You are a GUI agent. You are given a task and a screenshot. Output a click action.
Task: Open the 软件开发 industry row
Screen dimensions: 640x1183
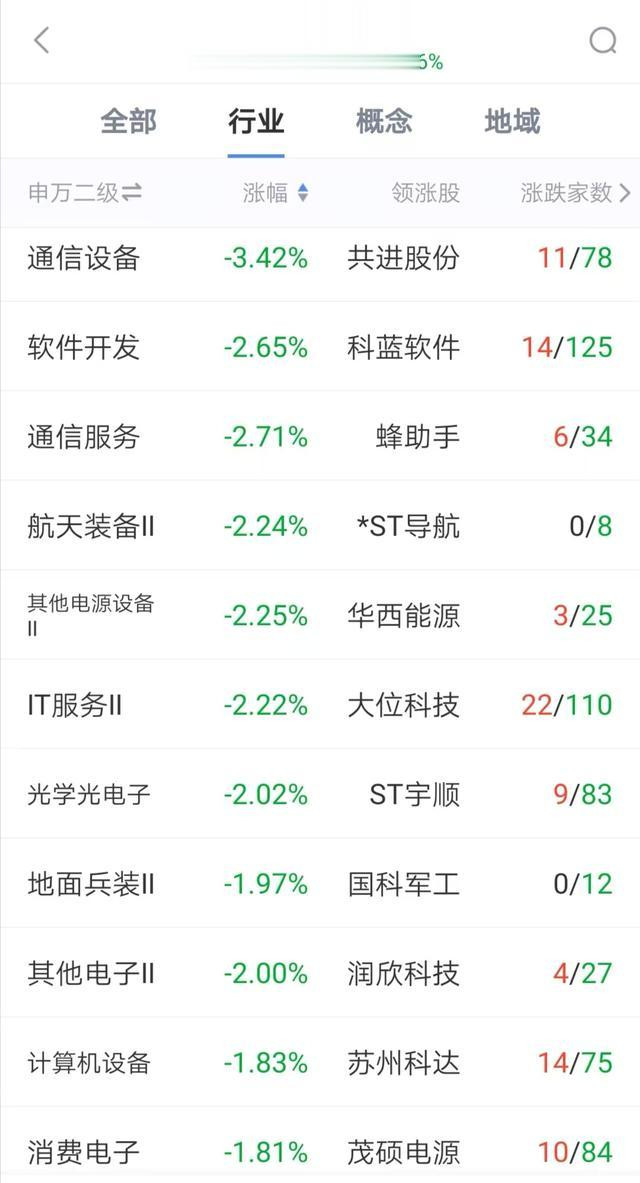click(320, 347)
